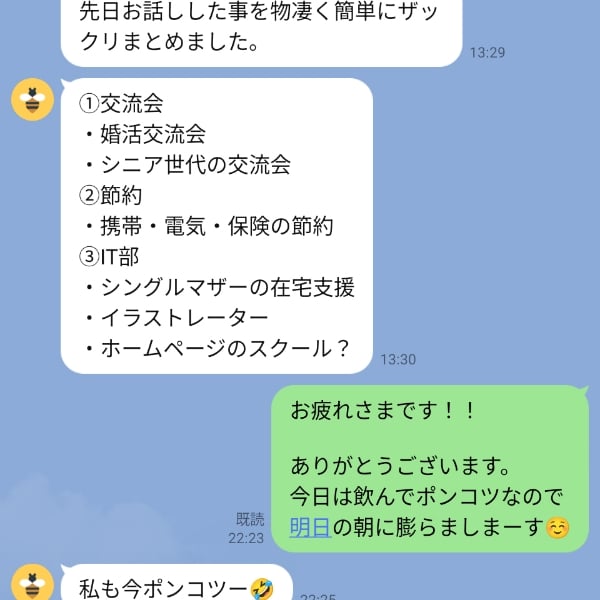The image size is (600, 600).
Task: Open the underlined 明日 link in the message
Action: point(310,527)
